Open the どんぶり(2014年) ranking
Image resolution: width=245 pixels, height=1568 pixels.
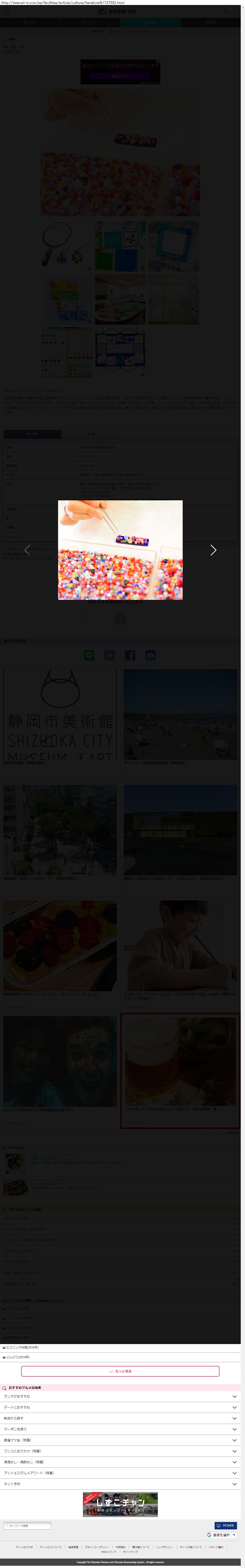18,1357
